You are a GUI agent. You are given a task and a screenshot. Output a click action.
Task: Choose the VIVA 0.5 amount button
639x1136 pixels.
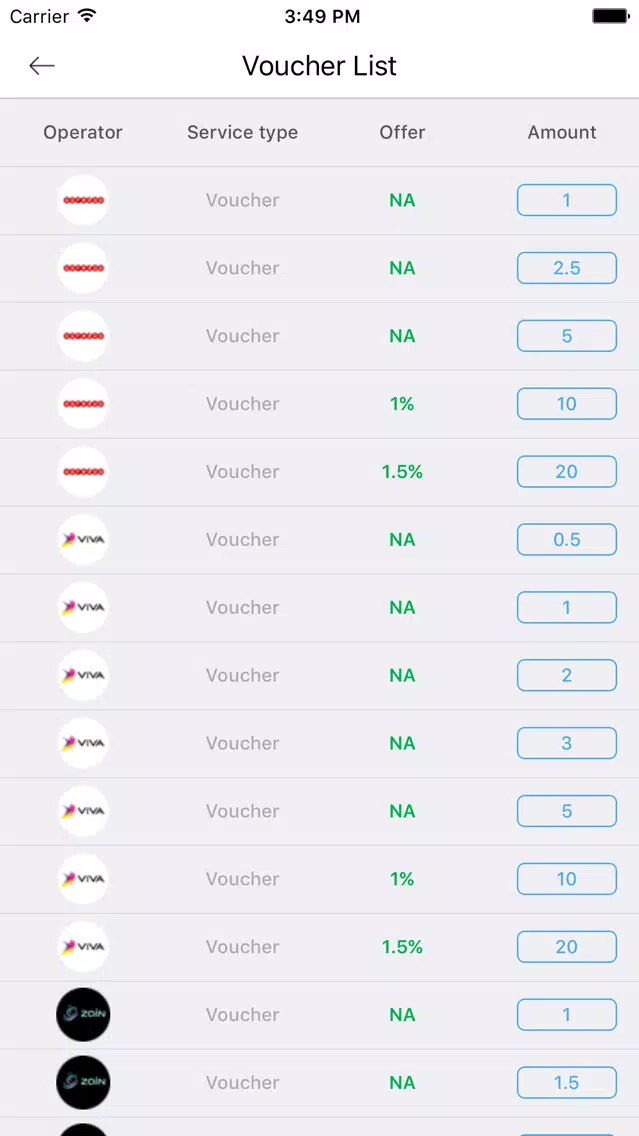(x=567, y=540)
